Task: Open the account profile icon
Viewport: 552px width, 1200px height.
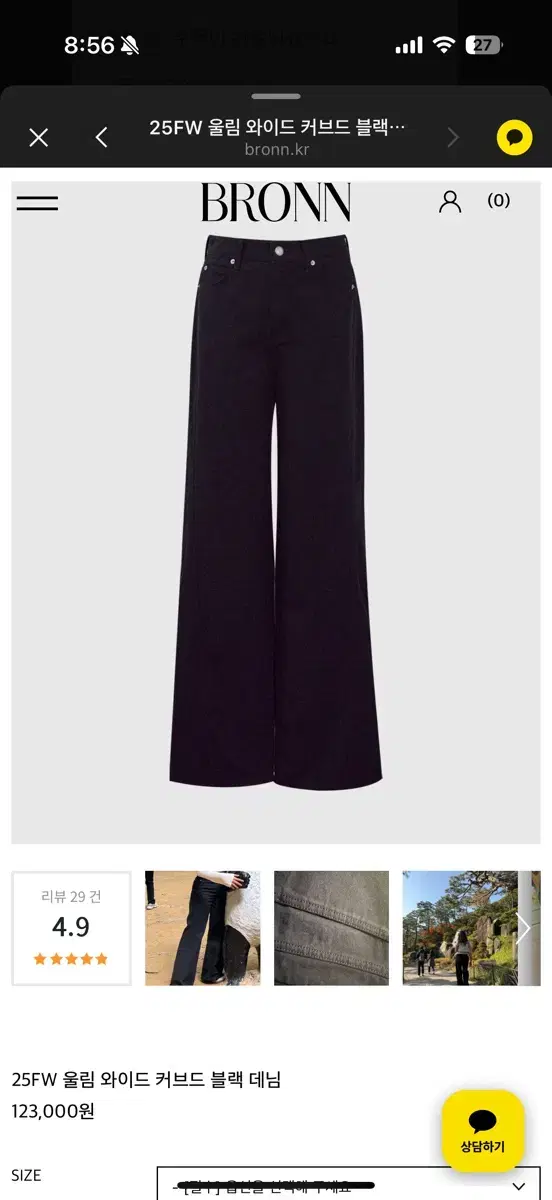Action: tap(450, 201)
